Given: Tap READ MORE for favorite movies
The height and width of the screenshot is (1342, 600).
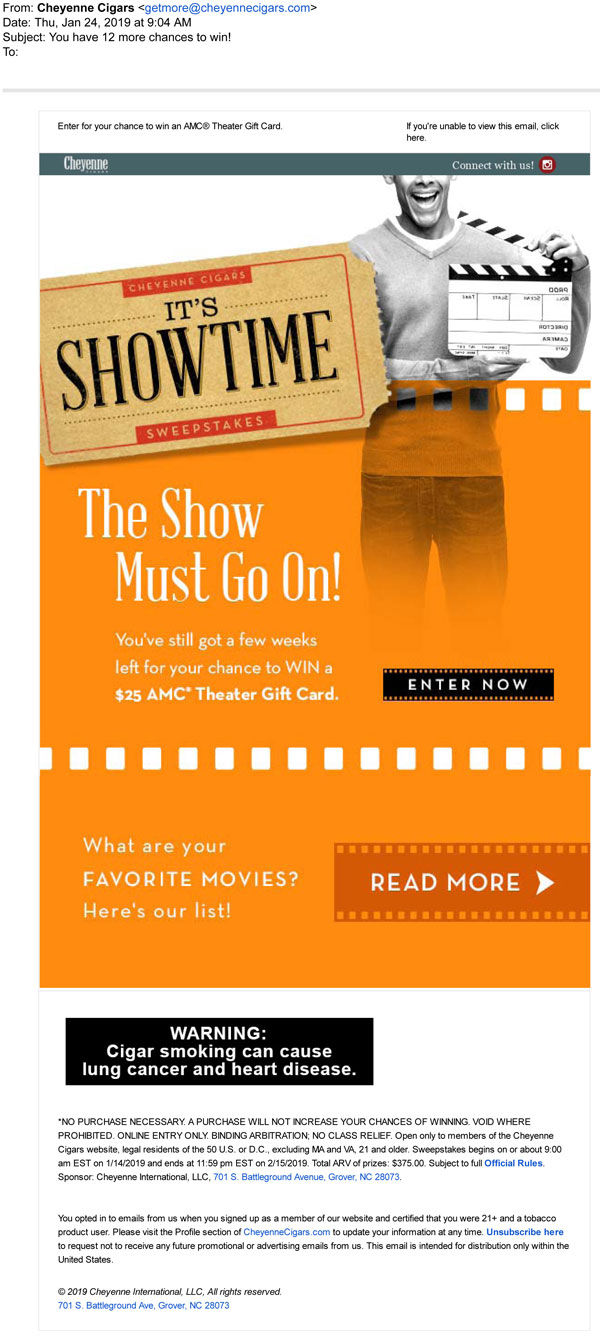Looking at the screenshot, I should (461, 882).
